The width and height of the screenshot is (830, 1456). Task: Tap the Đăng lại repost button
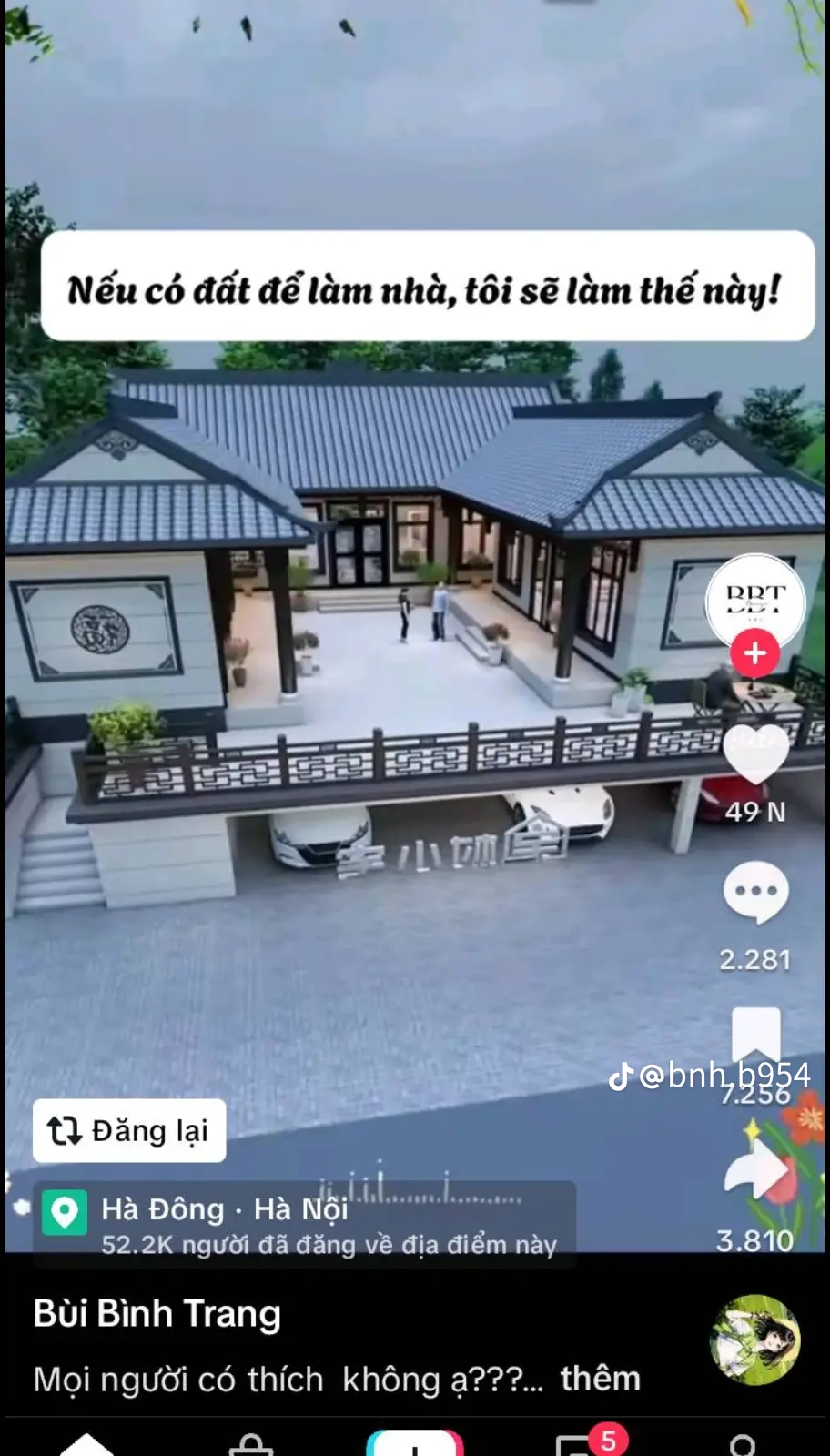129,1131
